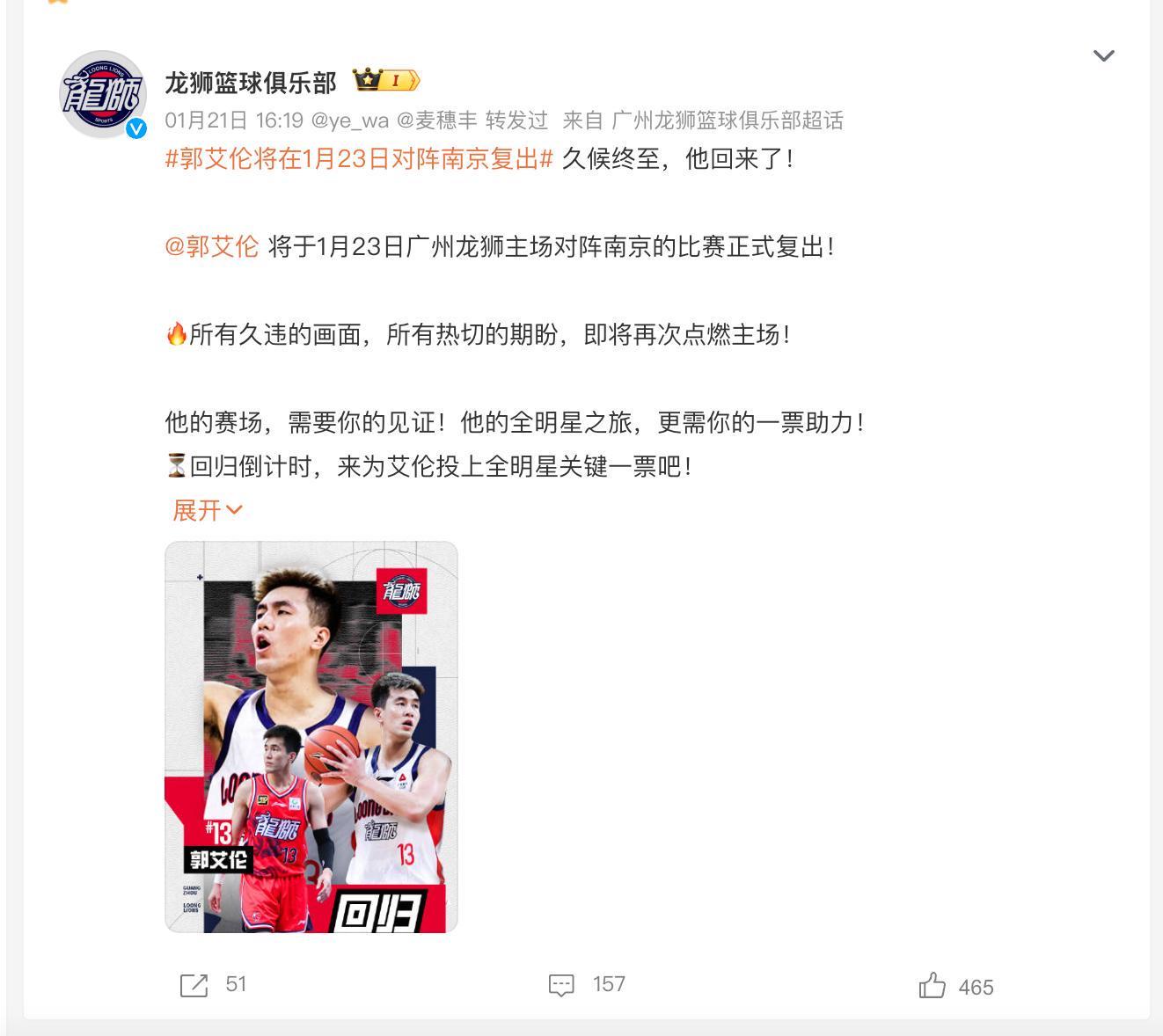Visit the @郭艾伦 mention profile
The width and height of the screenshot is (1163, 1036).
point(212,247)
